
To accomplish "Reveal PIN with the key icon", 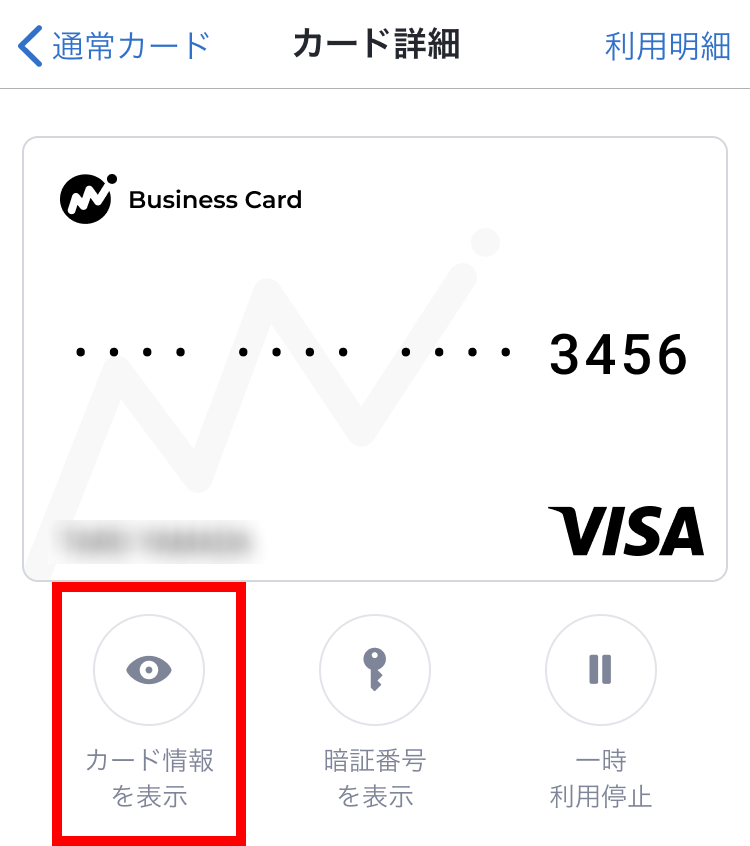I will click(375, 669).
